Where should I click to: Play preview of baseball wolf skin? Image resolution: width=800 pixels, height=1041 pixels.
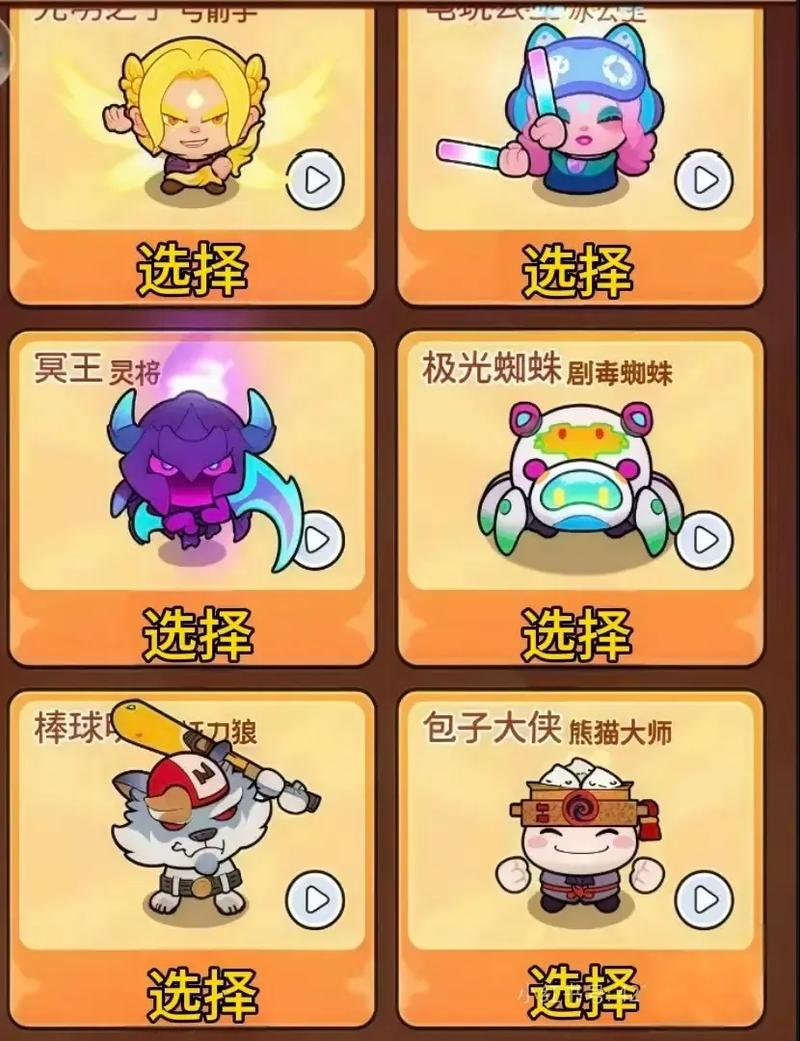click(x=316, y=899)
